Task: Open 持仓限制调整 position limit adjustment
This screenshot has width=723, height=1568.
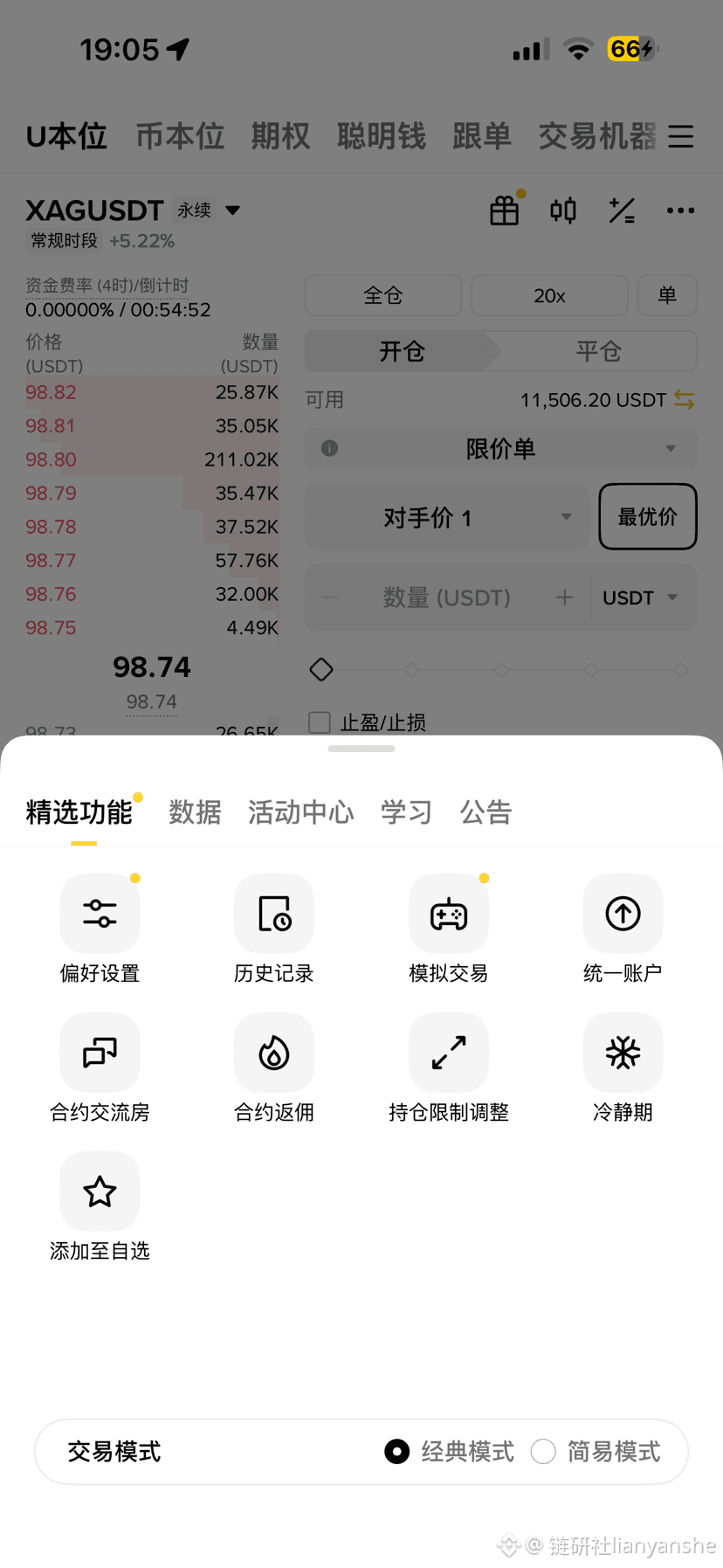Action: [x=449, y=1053]
